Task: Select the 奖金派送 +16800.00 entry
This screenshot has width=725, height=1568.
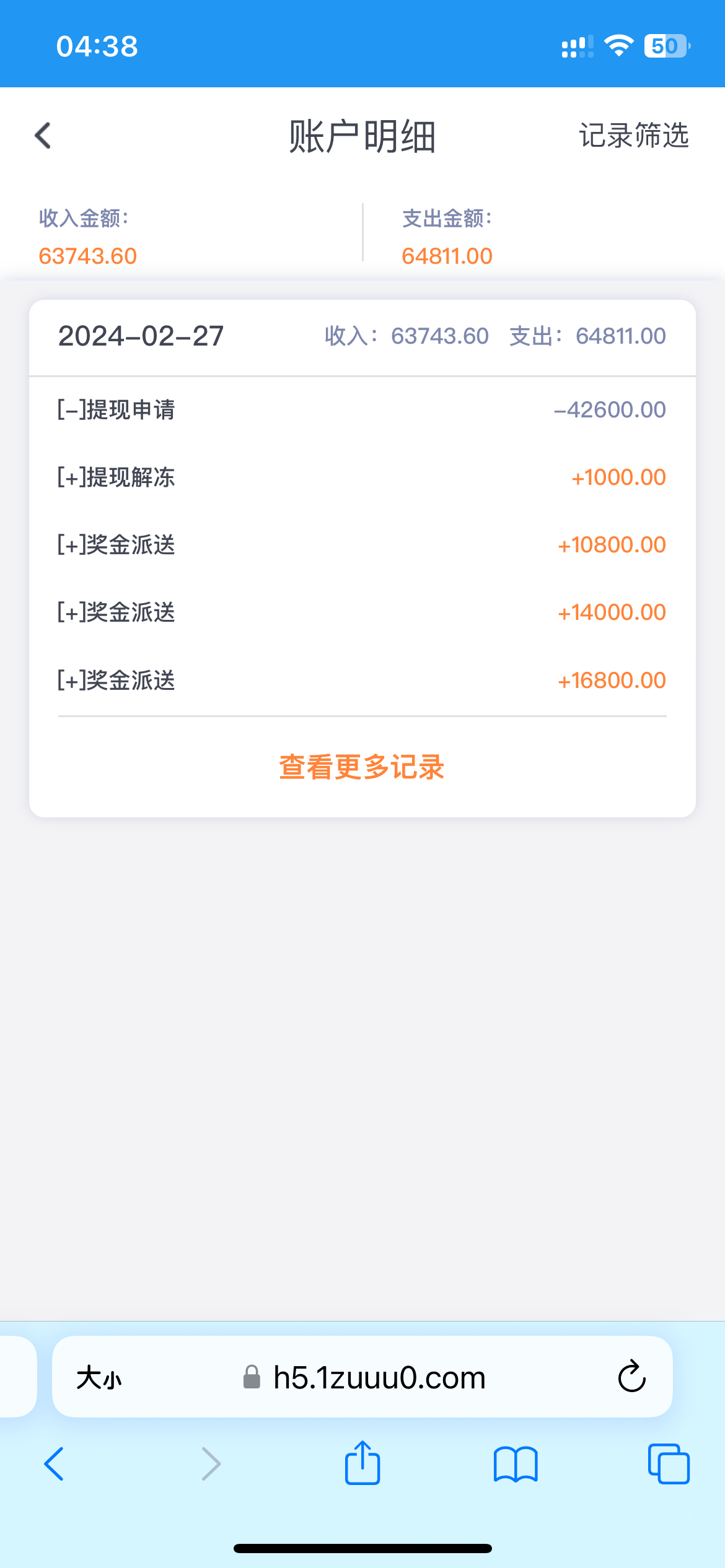Action: 361,680
